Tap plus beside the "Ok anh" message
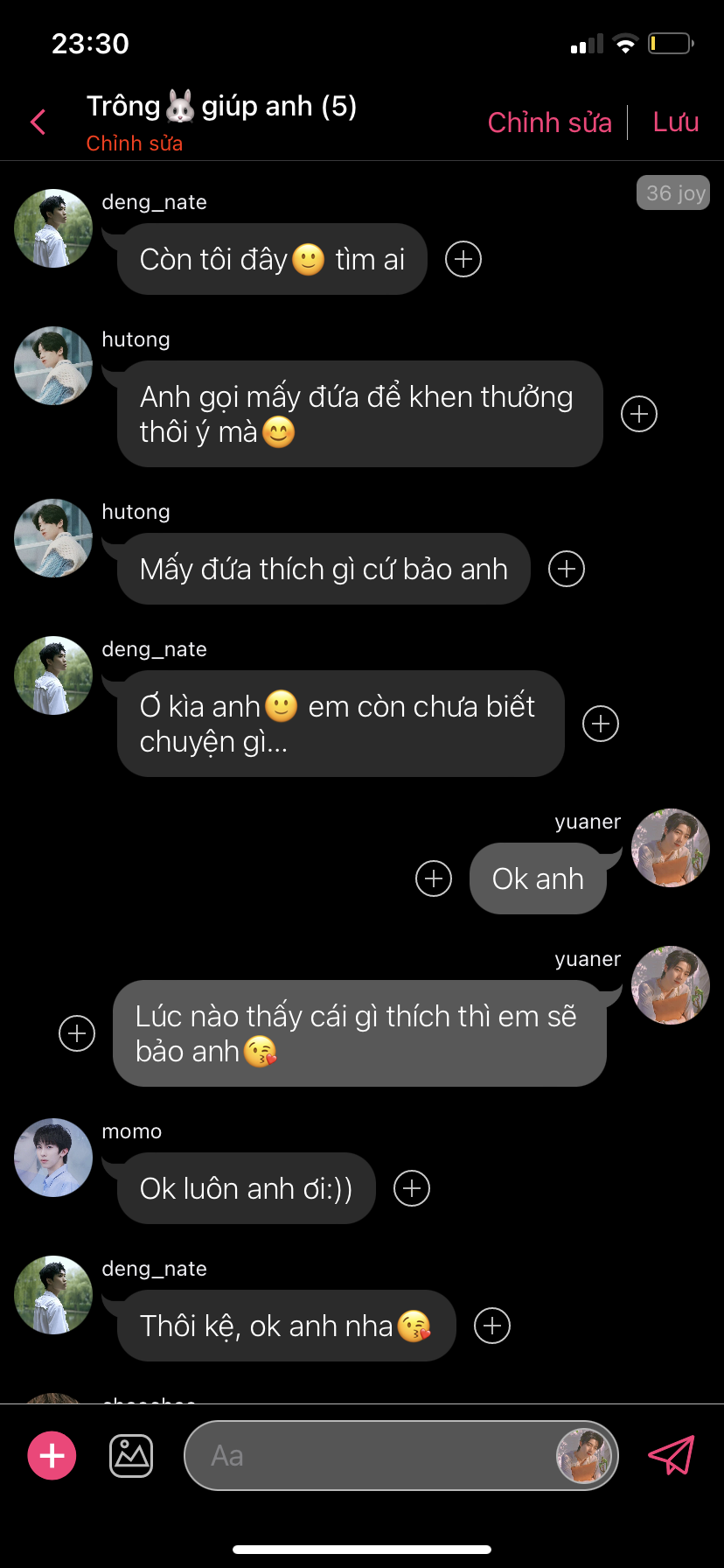The width and height of the screenshot is (724, 1568). coord(434,878)
